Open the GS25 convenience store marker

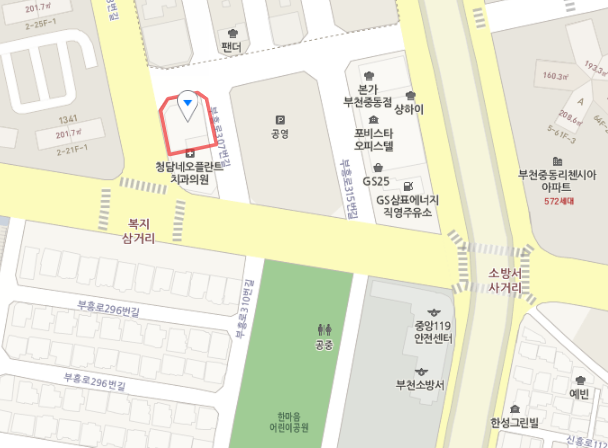point(378,168)
